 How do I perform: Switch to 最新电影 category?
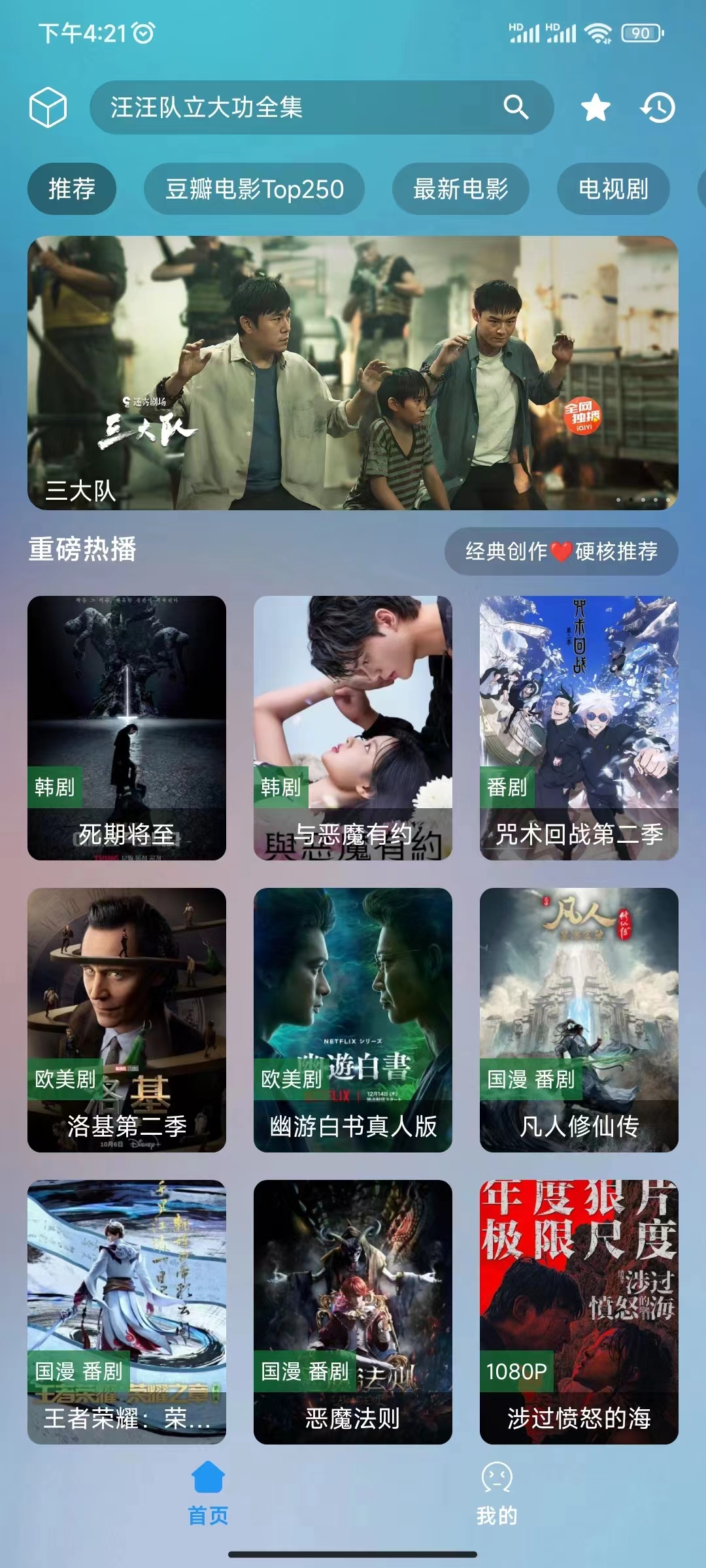point(460,189)
